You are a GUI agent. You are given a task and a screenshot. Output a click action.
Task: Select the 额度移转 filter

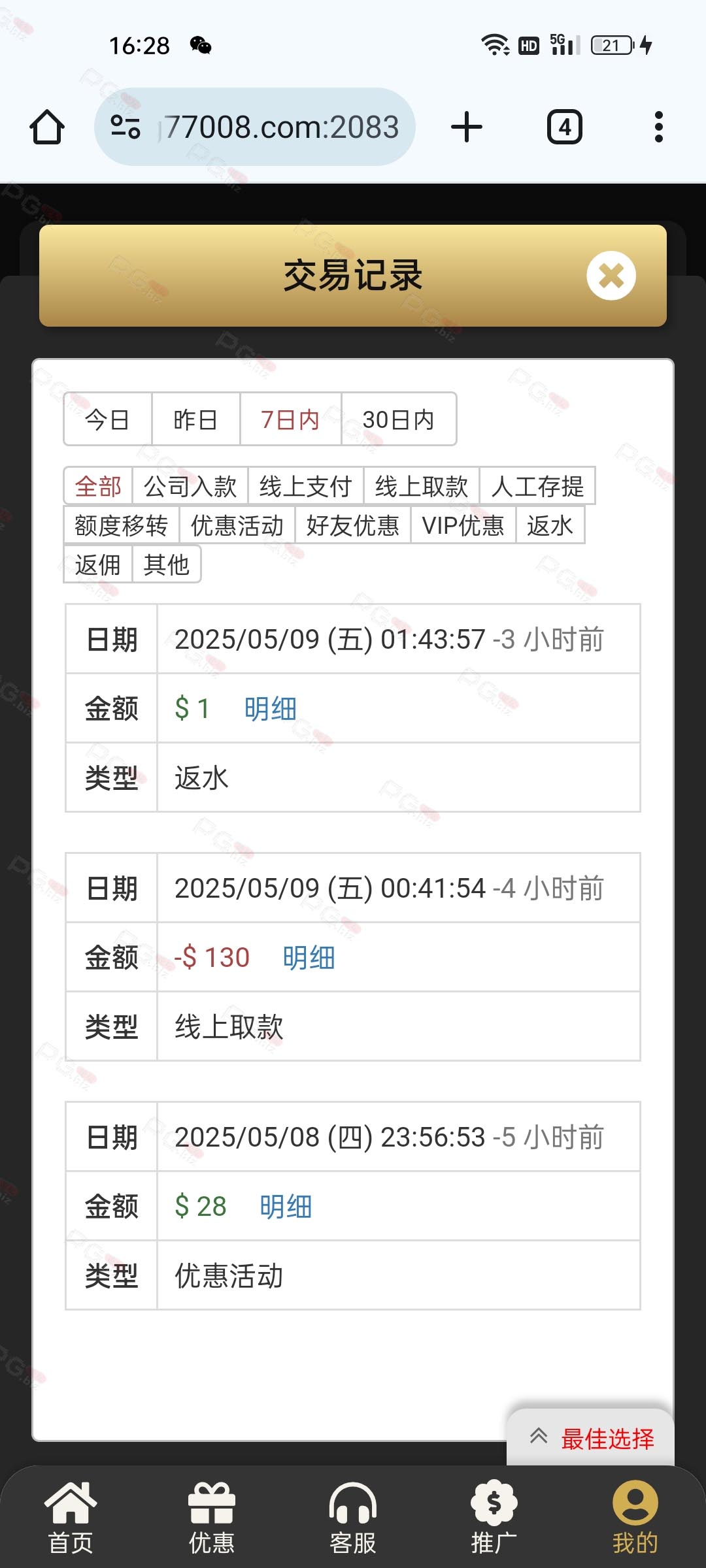pyautogui.click(x=121, y=525)
